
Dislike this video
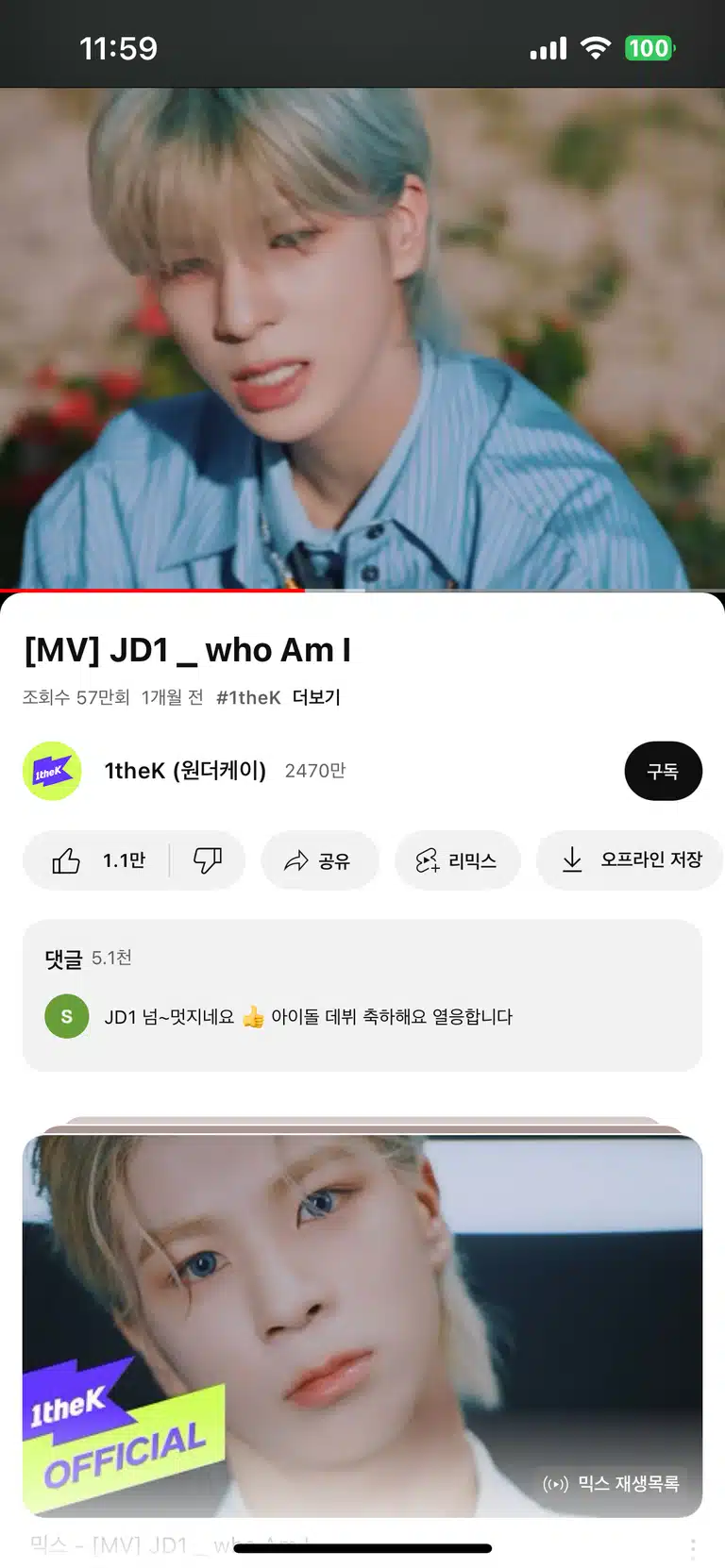(208, 860)
